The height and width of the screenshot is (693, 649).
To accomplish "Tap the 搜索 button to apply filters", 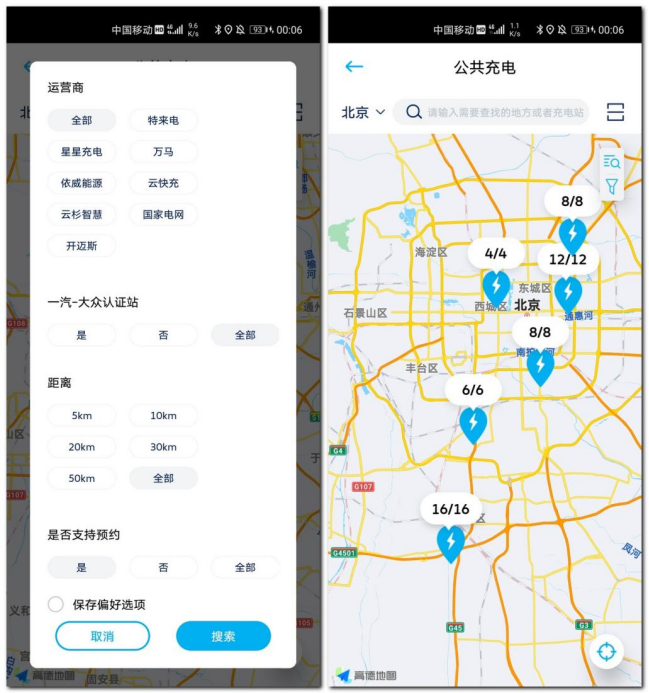I will [x=223, y=636].
